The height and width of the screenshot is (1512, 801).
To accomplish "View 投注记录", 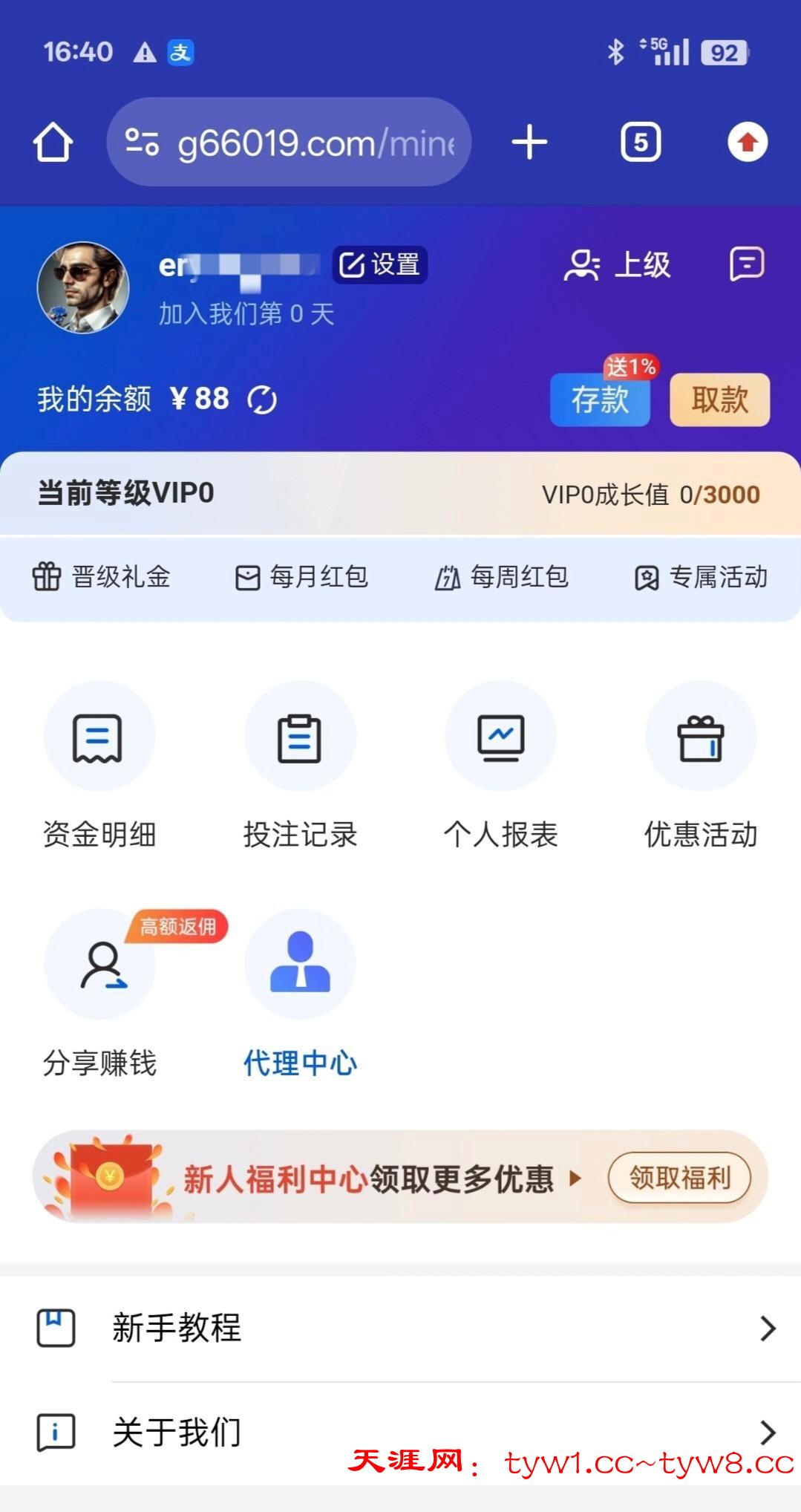I will click(x=300, y=765).
